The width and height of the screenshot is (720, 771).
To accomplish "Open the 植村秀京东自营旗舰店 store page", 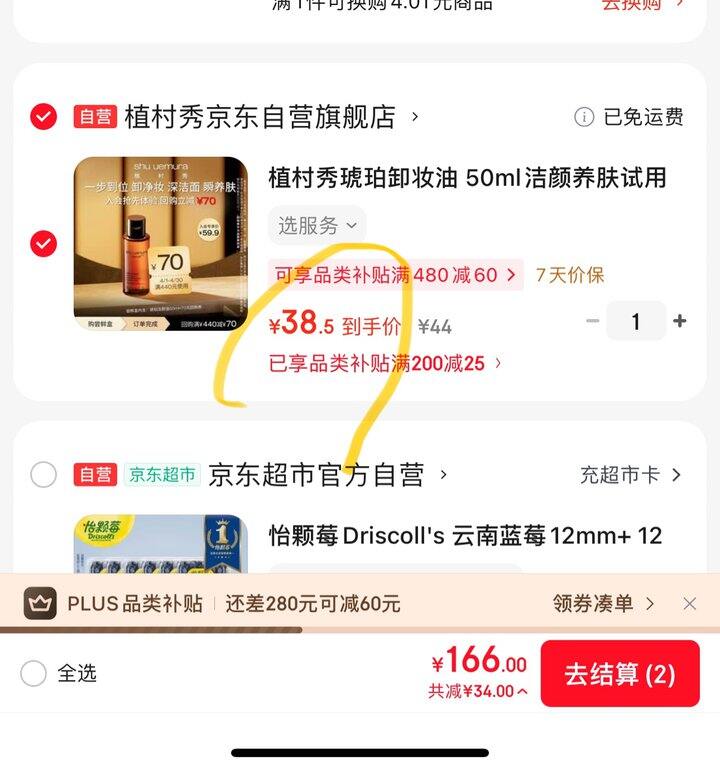I will [260, 117].
